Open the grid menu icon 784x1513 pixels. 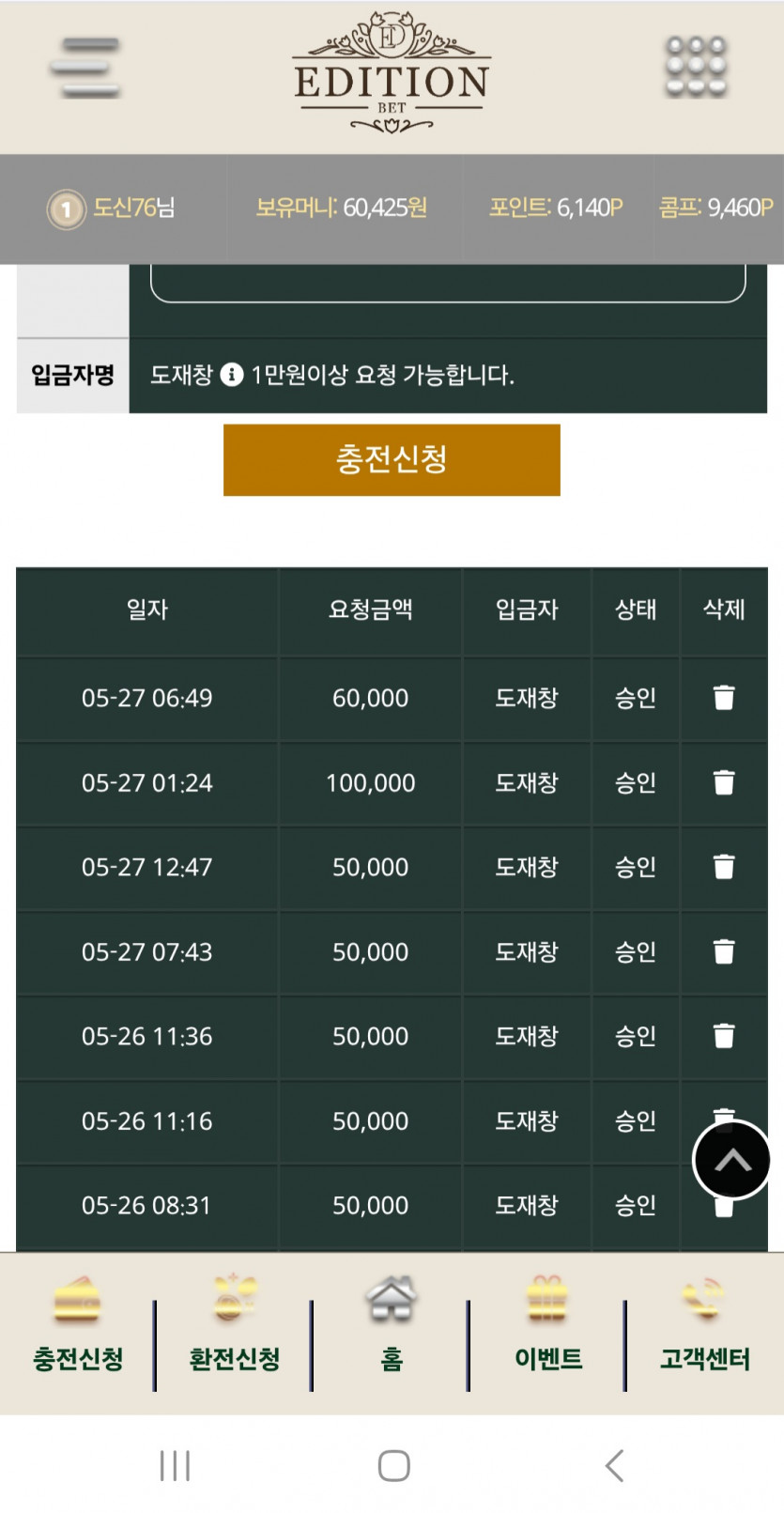[x=696, y=68]
